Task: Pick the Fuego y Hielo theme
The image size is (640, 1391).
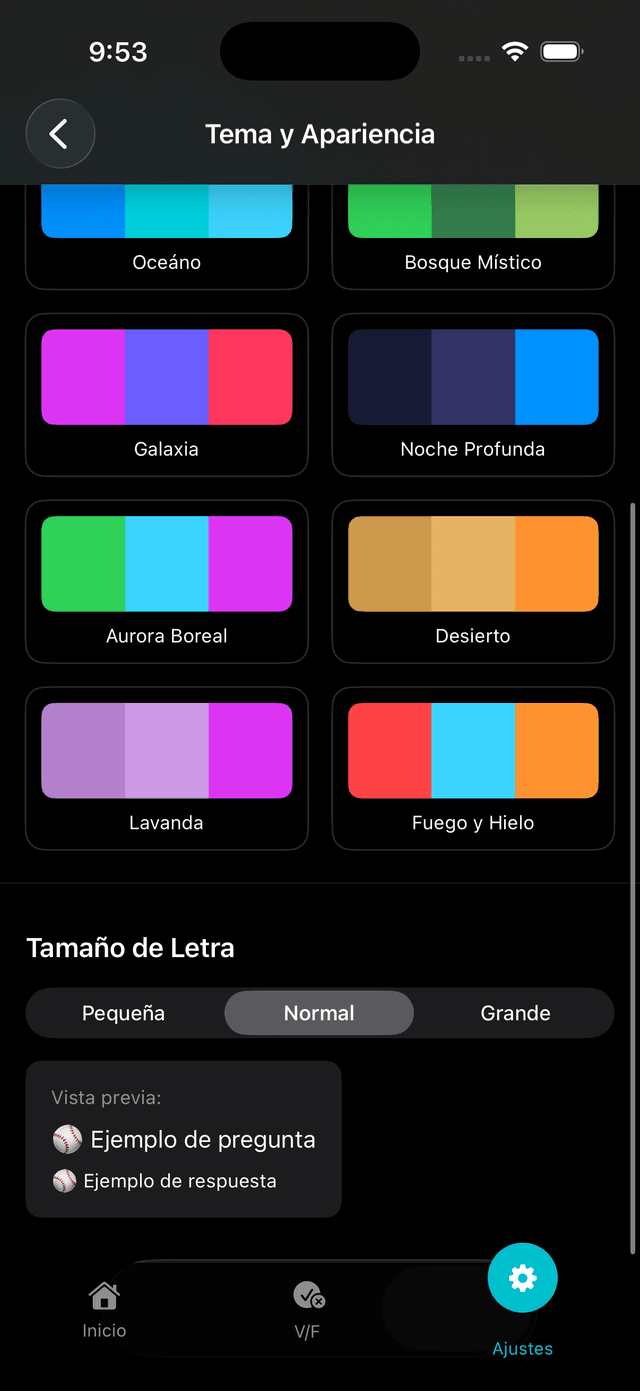Action: 473,768
